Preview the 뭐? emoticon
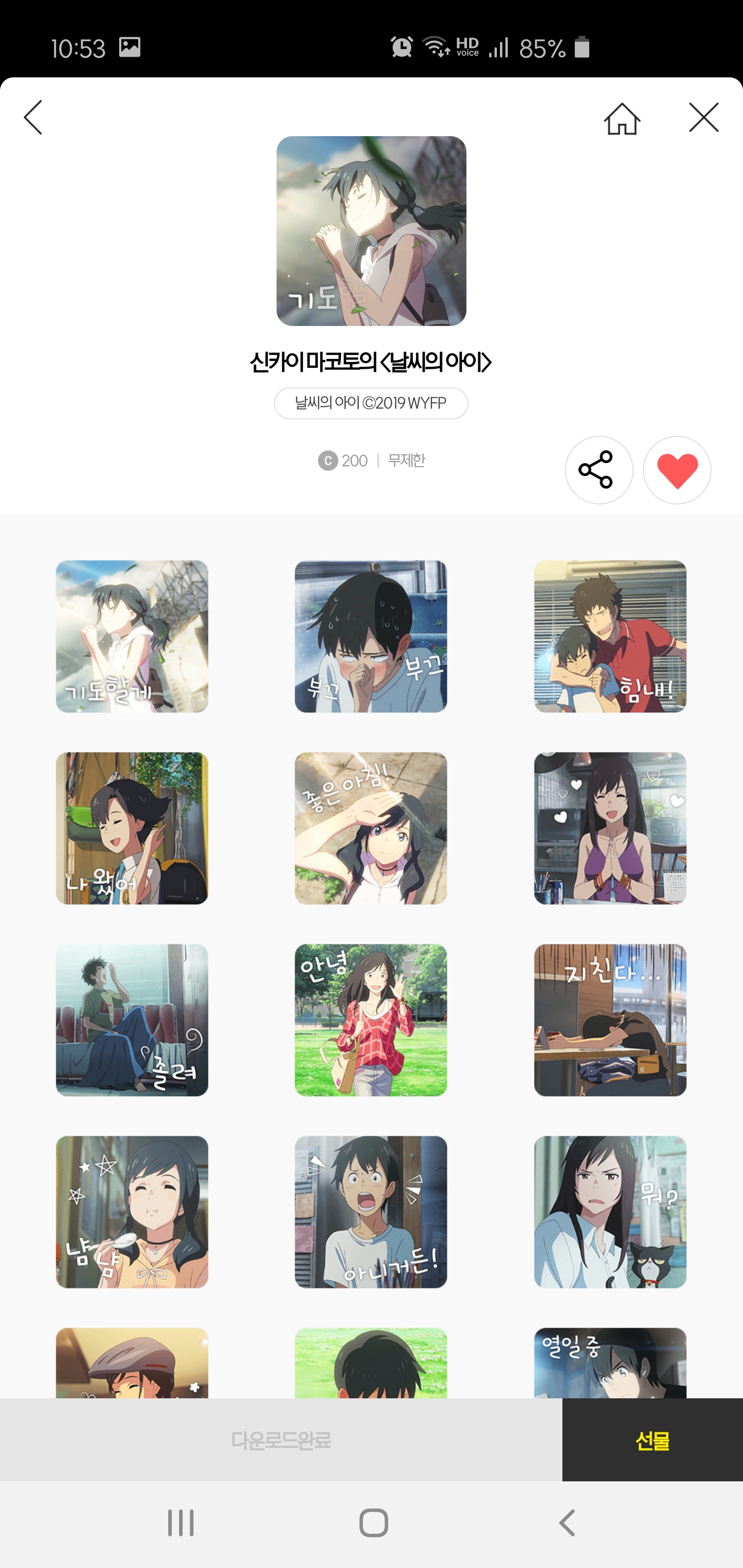The width and height of the screenshot is (743, 1568). coord(610,1211)
